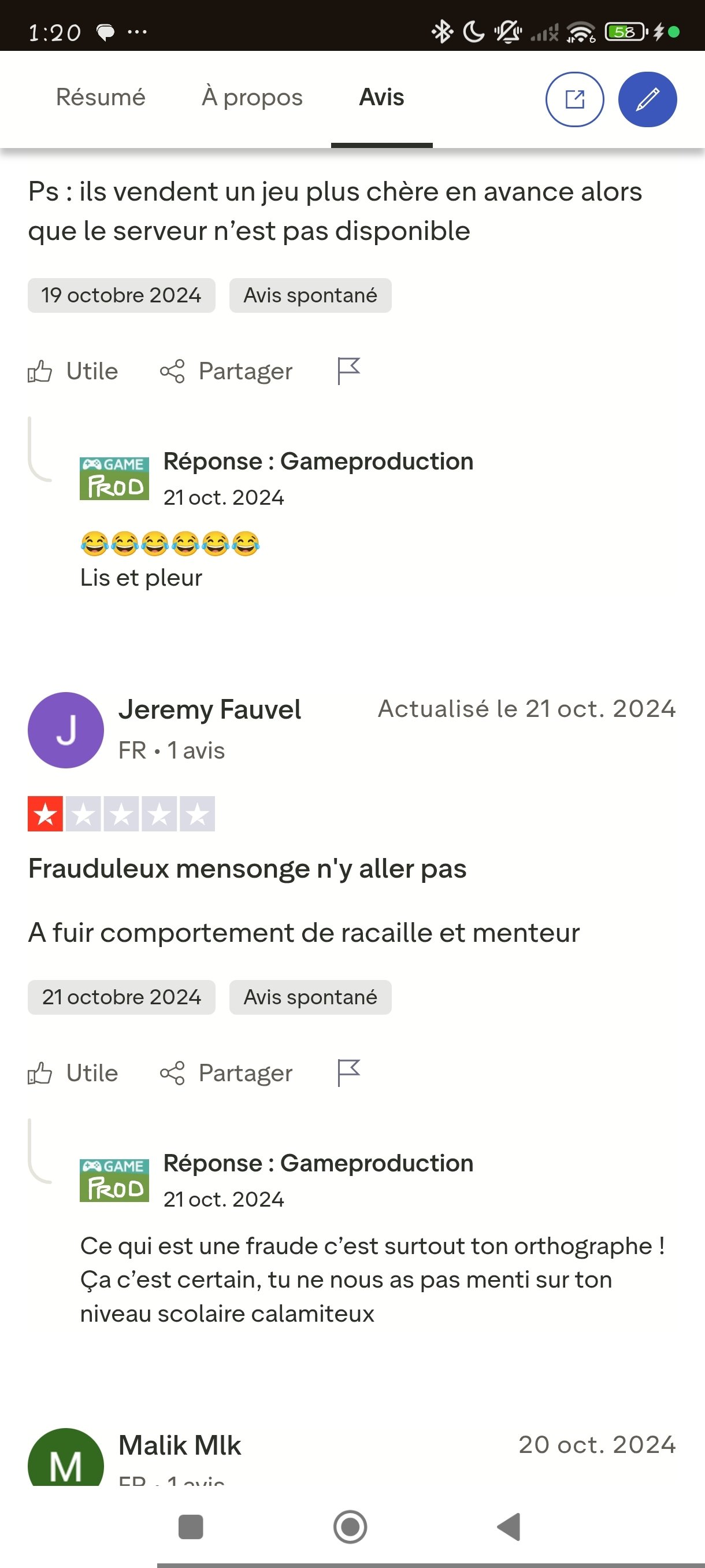Screen dimensions: 705x1568
Task: Open the external website link icon
Action: 574,99
